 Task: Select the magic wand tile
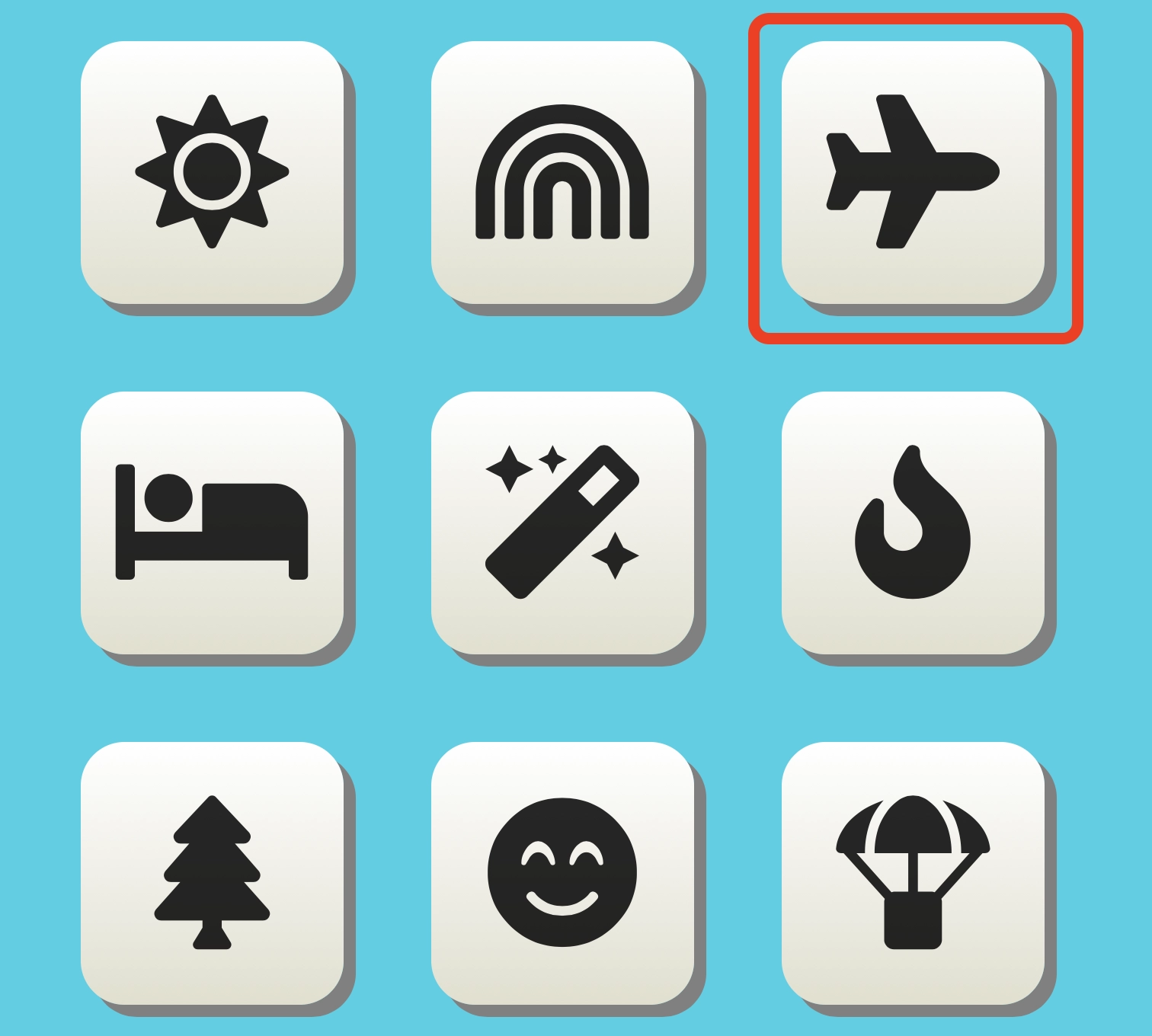562,523
